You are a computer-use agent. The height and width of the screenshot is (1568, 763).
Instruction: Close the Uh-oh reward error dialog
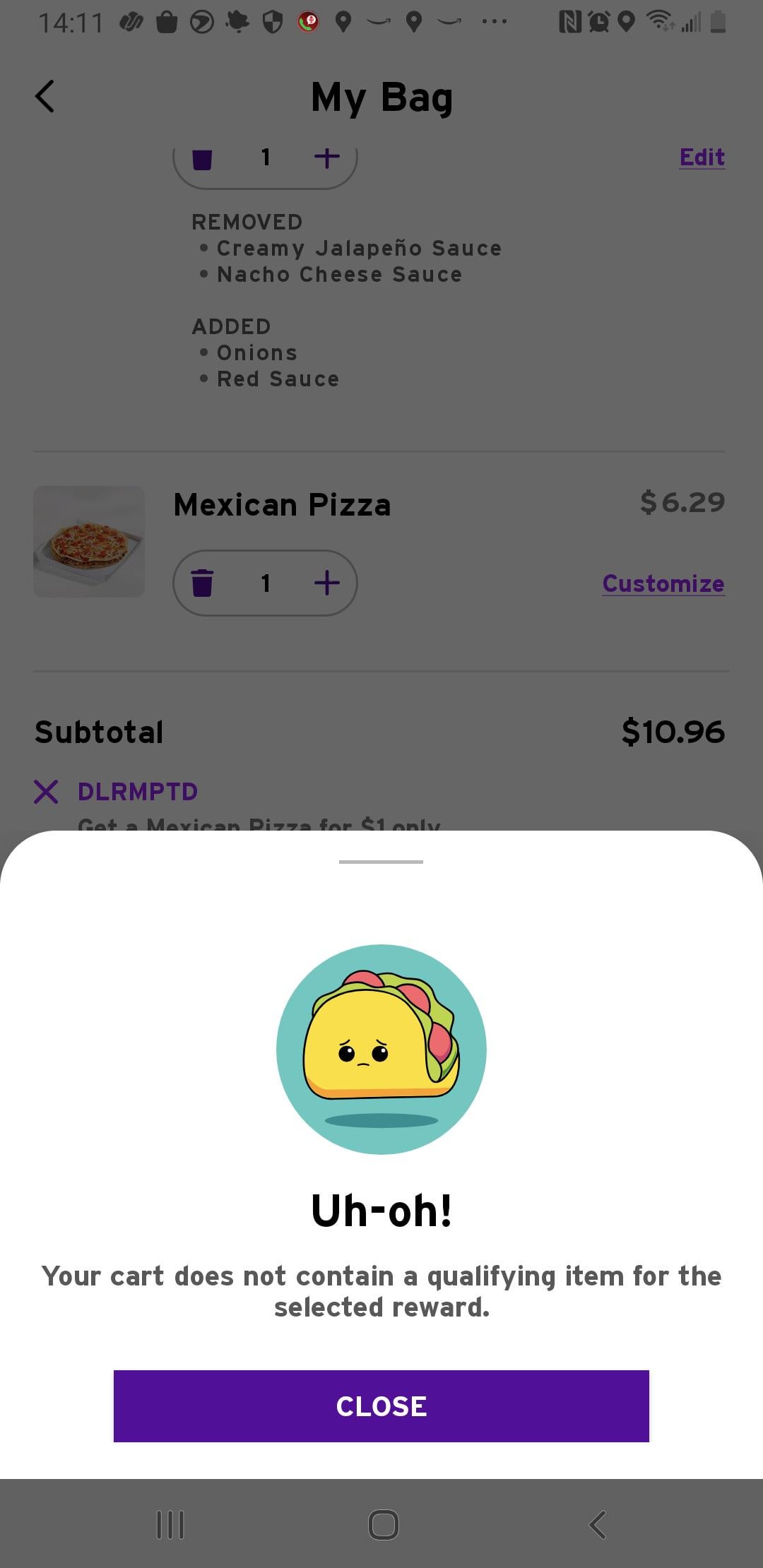click(x=381, y=1406)
